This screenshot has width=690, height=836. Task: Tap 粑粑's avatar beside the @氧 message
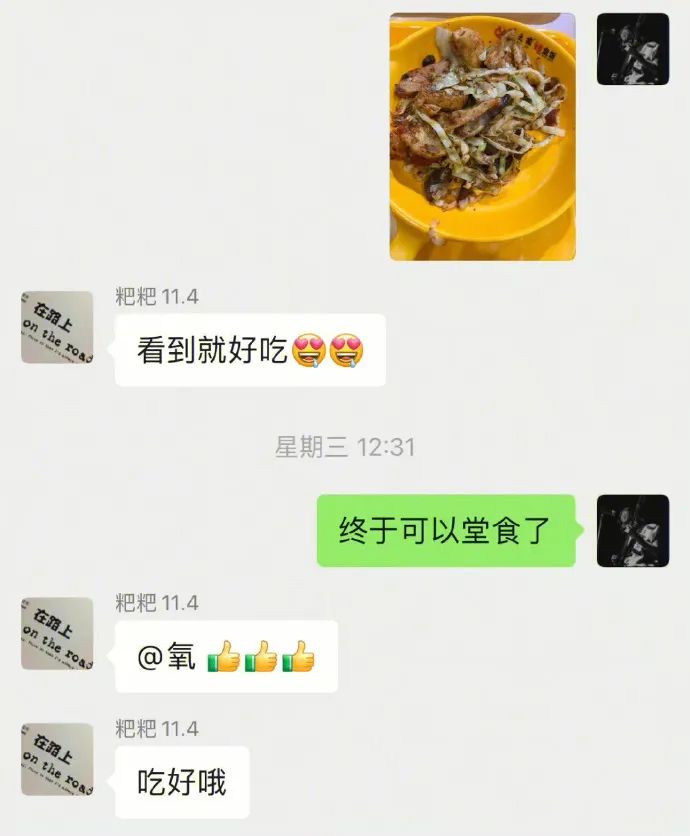(x=57, y=633)
